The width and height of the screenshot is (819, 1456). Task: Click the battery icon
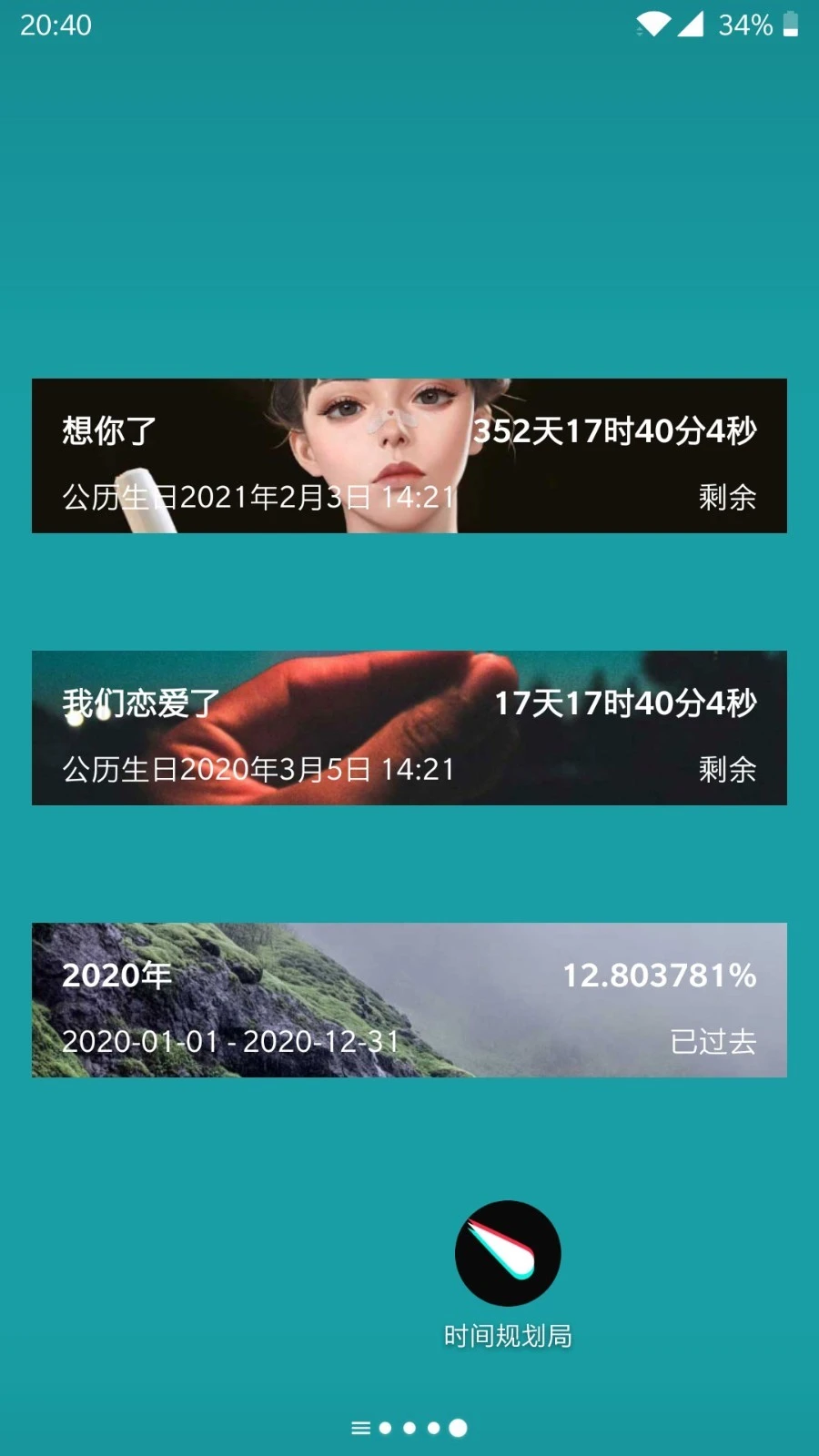pyautogui.click(x=788, y=25)
